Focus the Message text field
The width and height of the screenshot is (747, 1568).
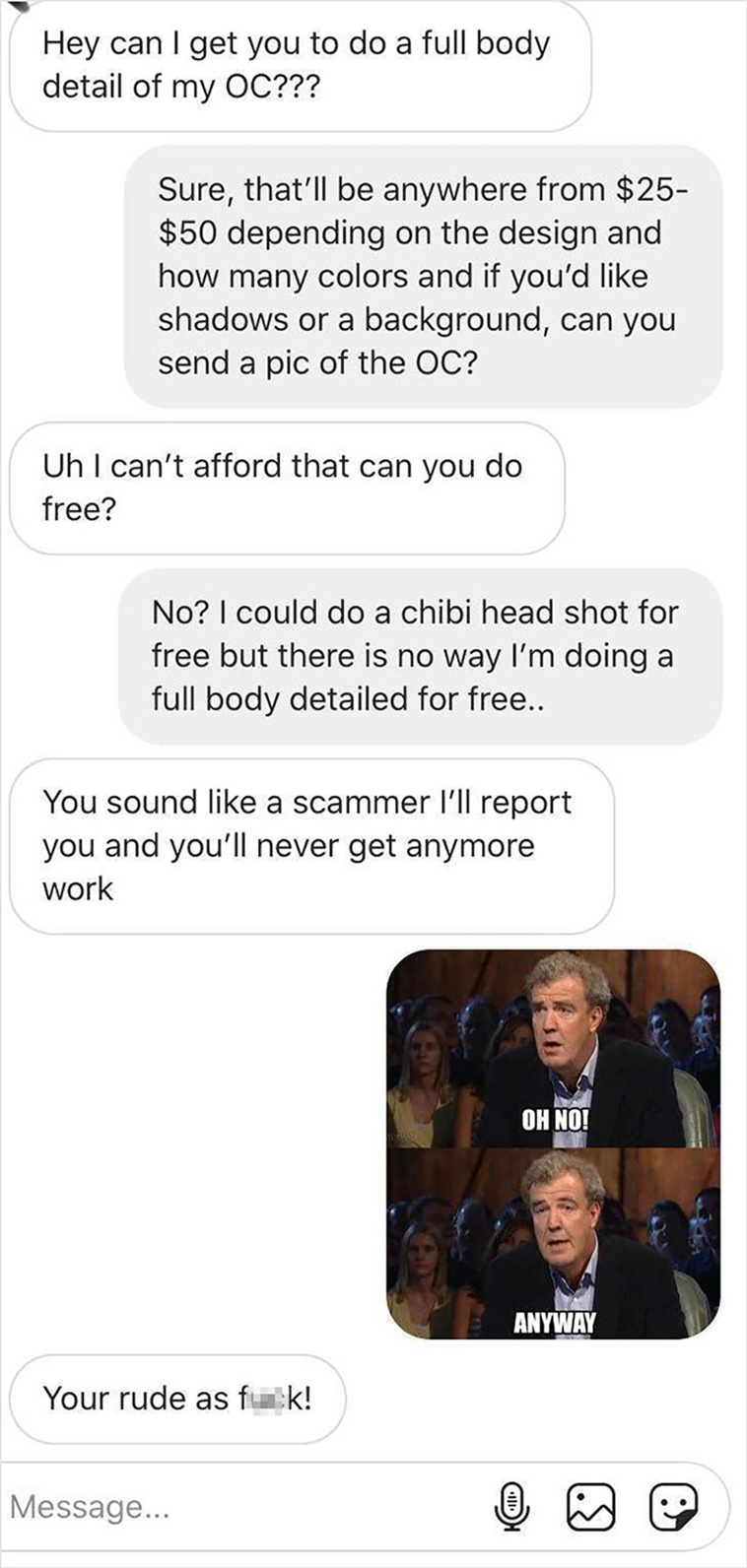tap(246, 1506)
